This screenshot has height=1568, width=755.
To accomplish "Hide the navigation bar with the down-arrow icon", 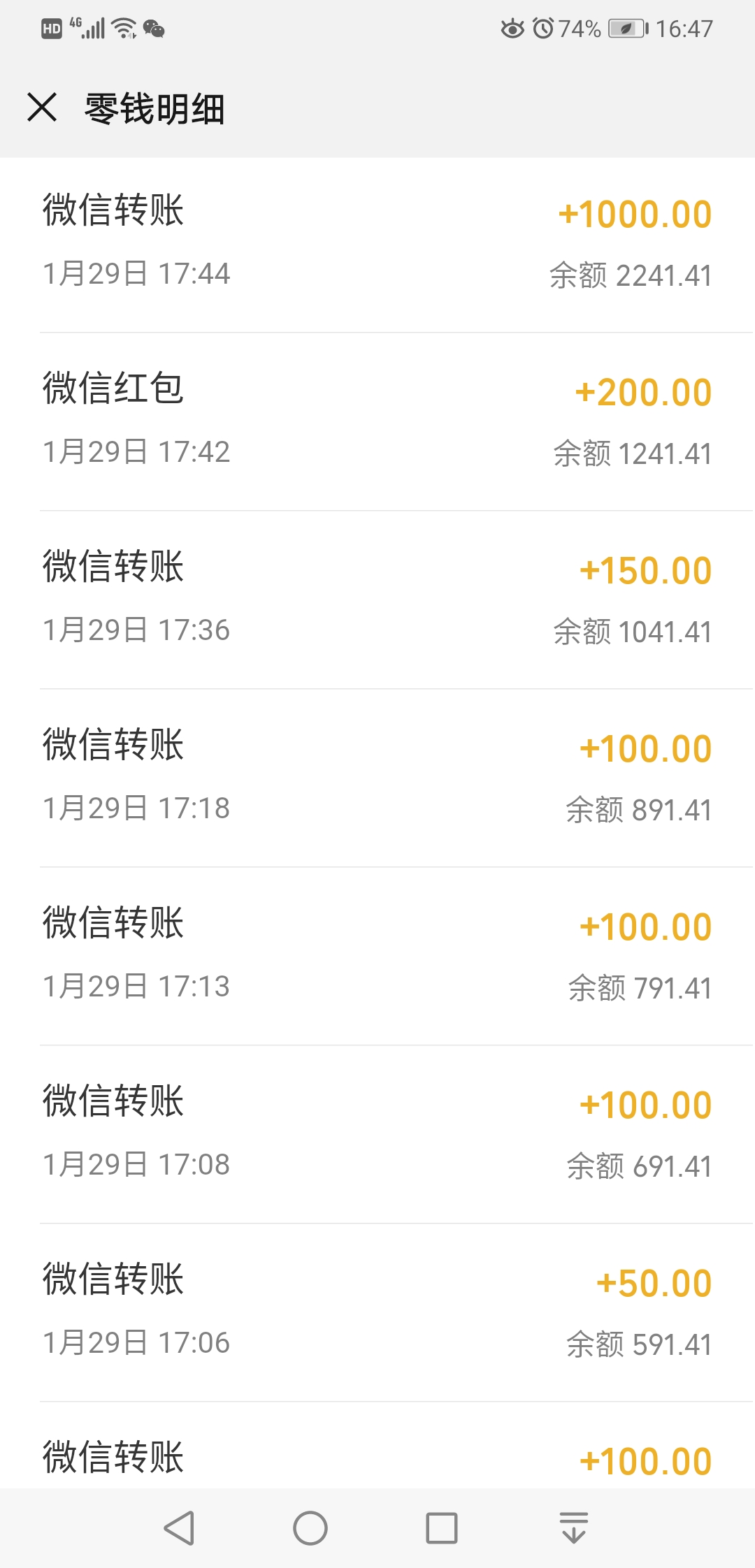I will pos(574,1527).
